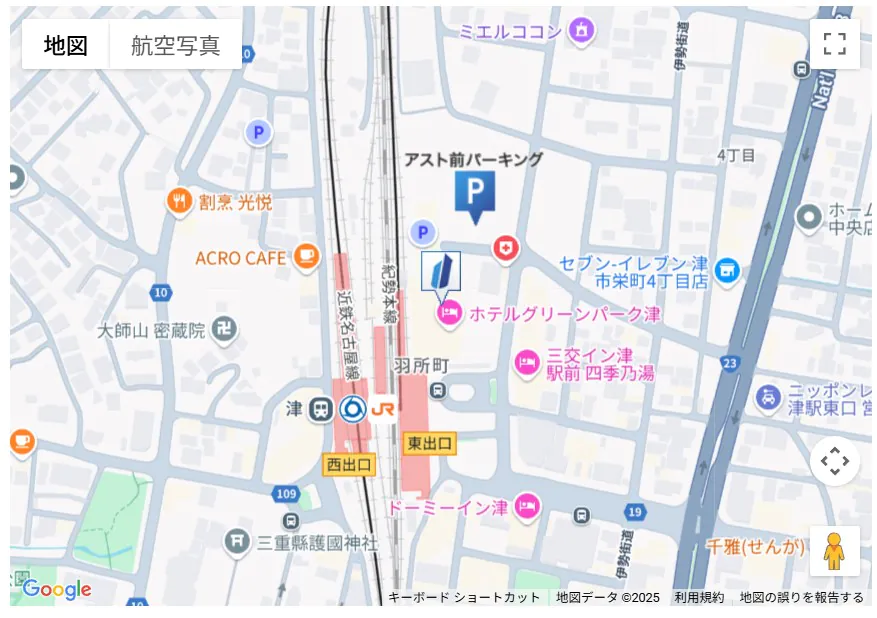Select the ミエルココン hotel marker
877x618 pixels.
pyautogui.click(x=581, y=31)
